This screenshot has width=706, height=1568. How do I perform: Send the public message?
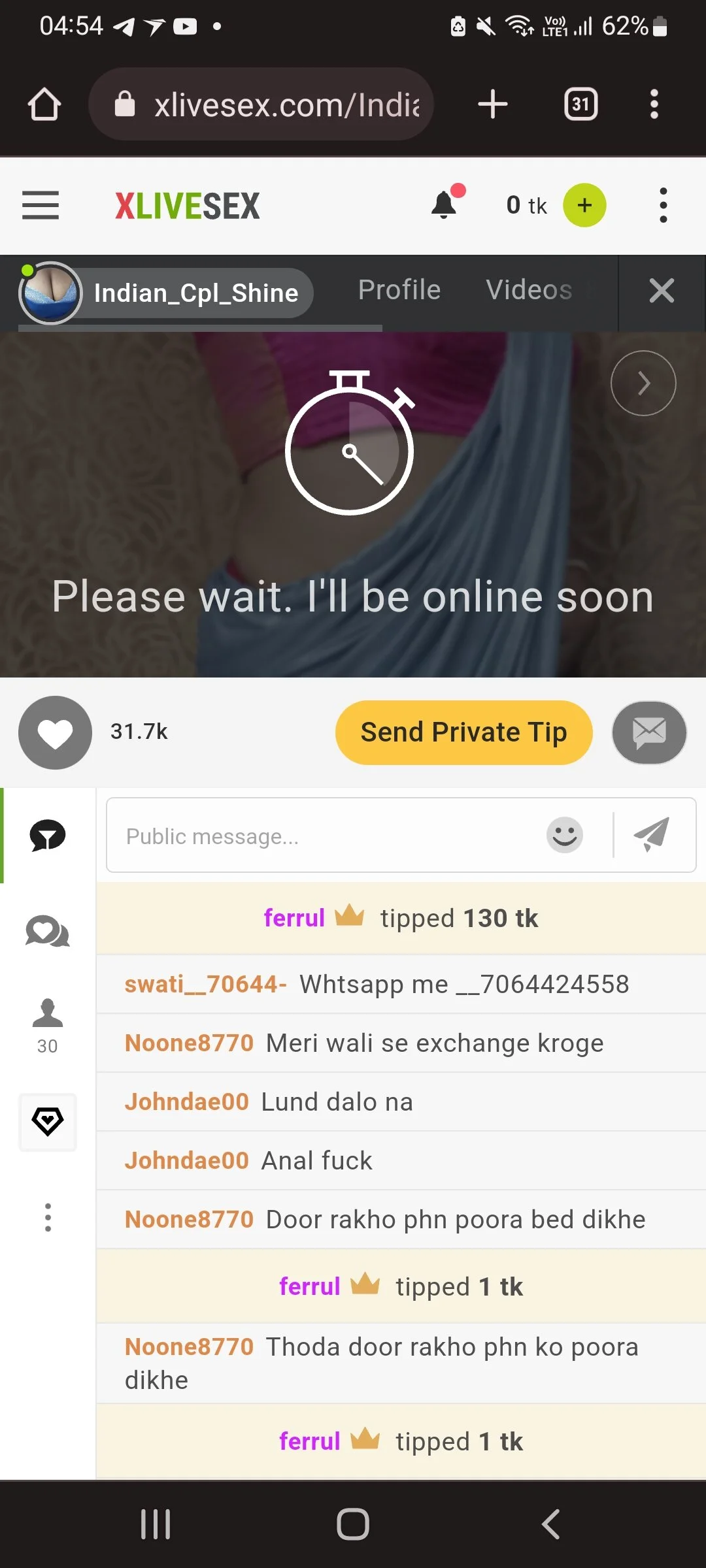652,835
